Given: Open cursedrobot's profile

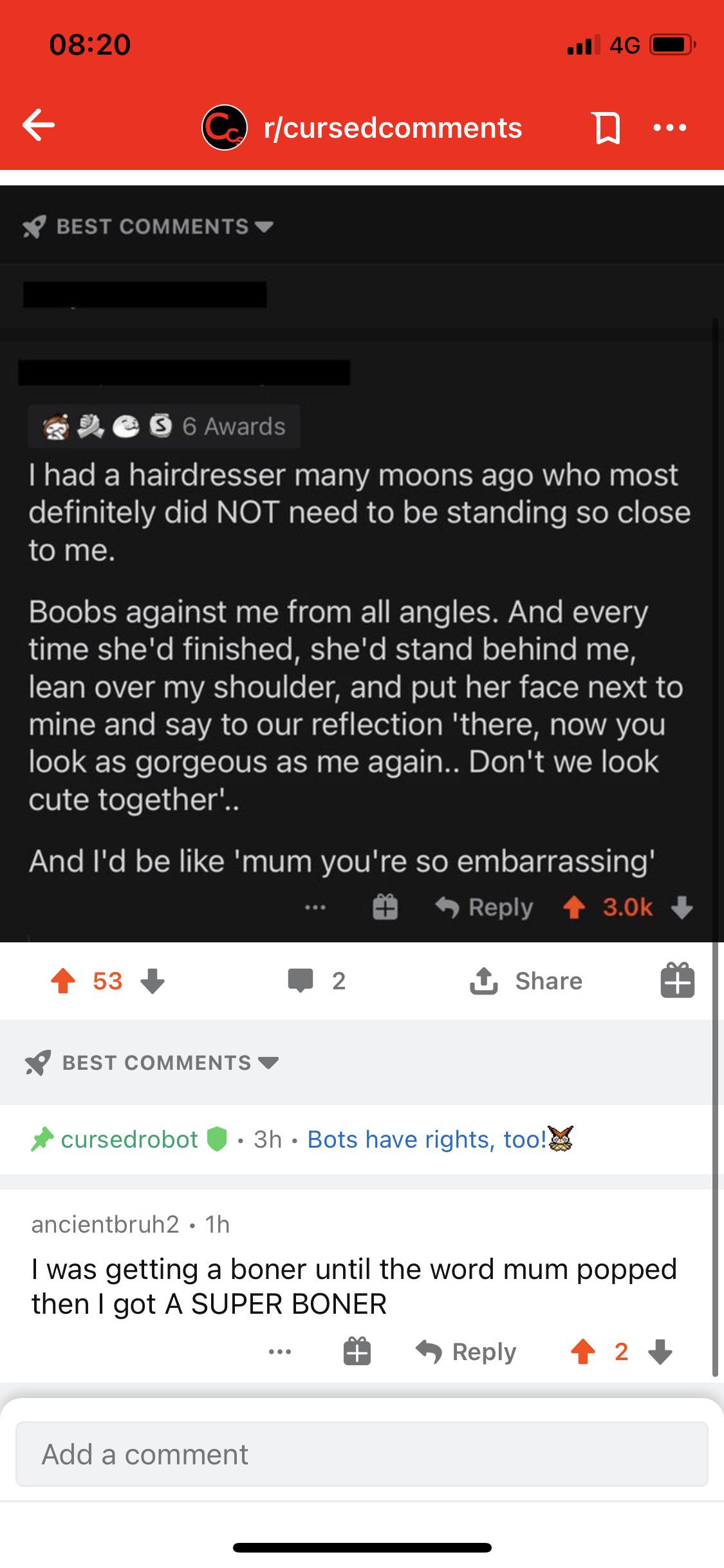Looking at the screenshot, I should click(129, 1139).
